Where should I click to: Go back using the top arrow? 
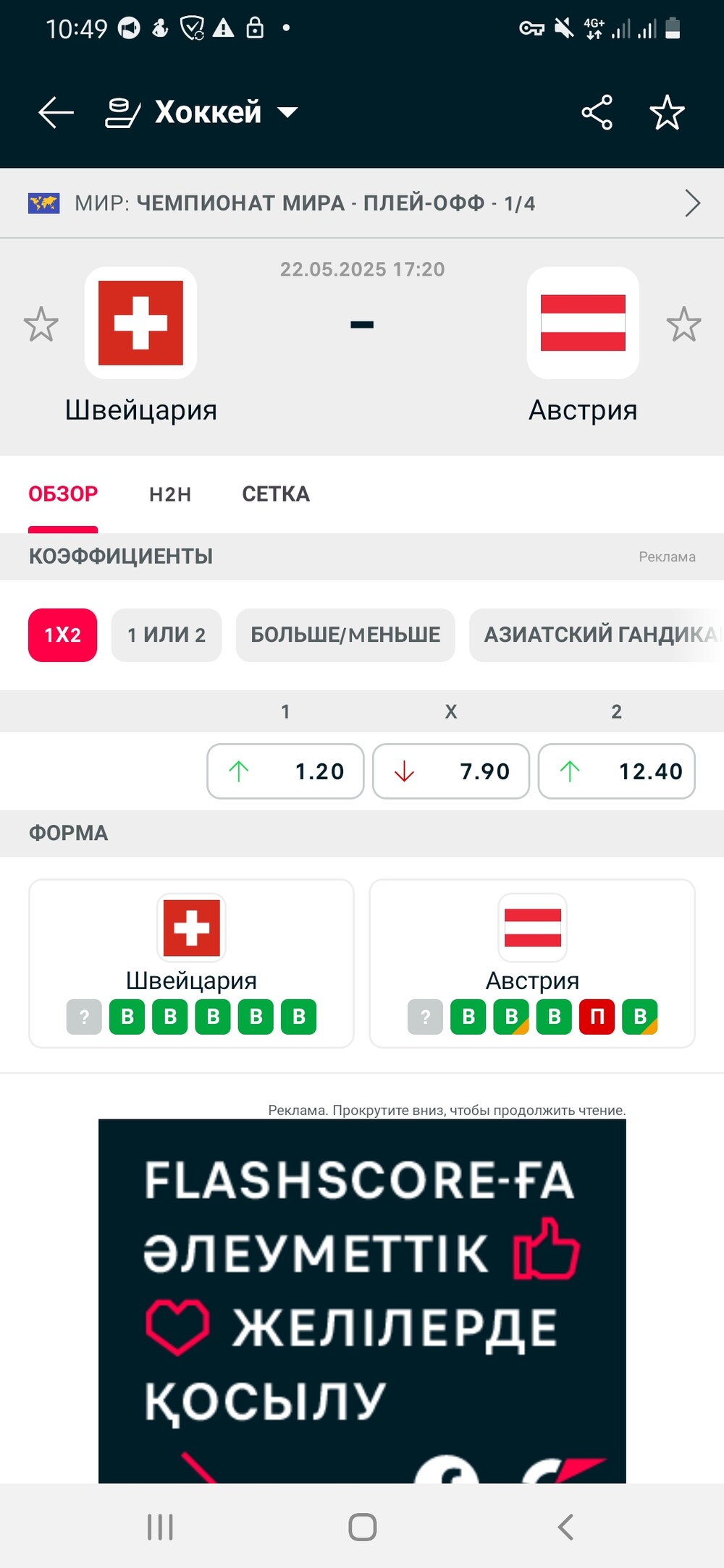click(56, 113)
